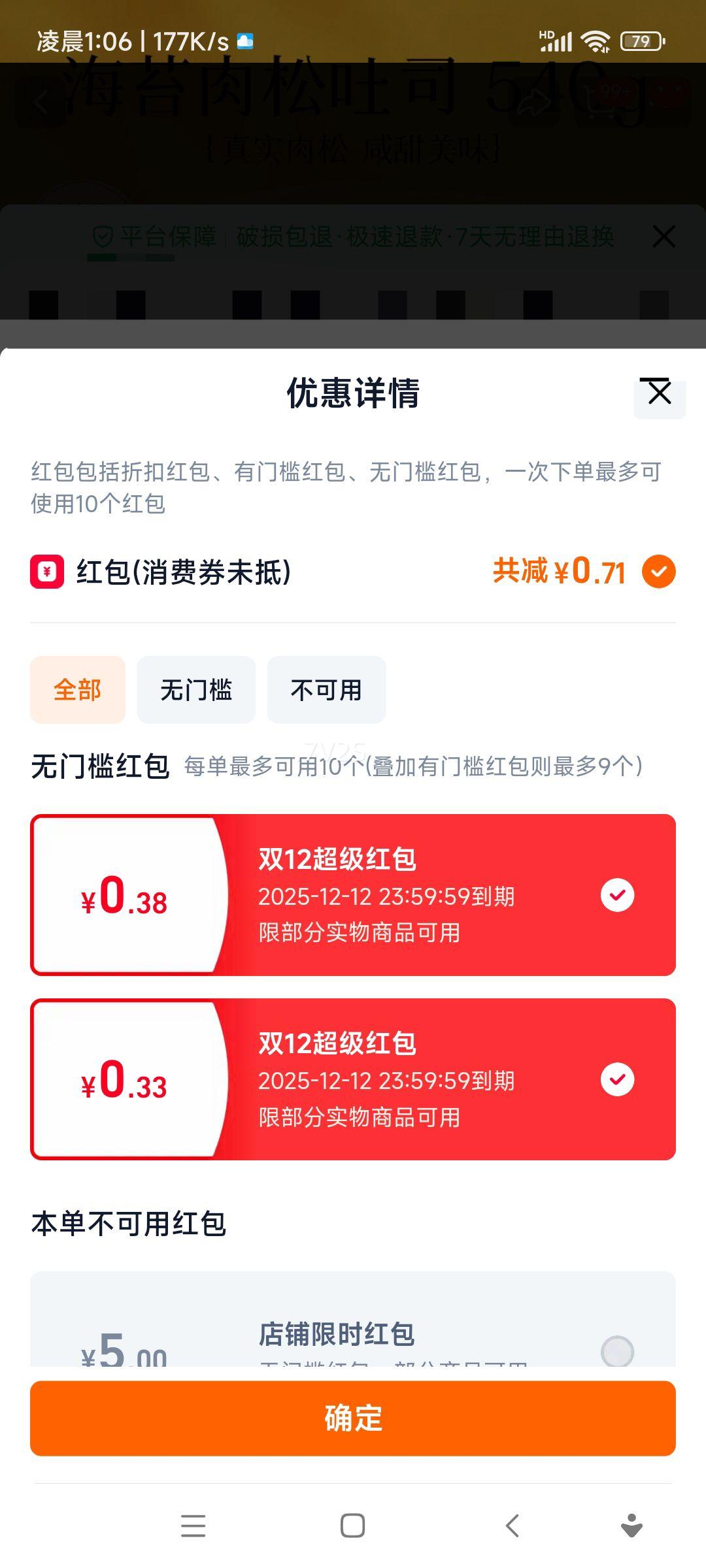
Task: Deselect the ¥0.33 双12超级红包
Action: point(617,1079)
